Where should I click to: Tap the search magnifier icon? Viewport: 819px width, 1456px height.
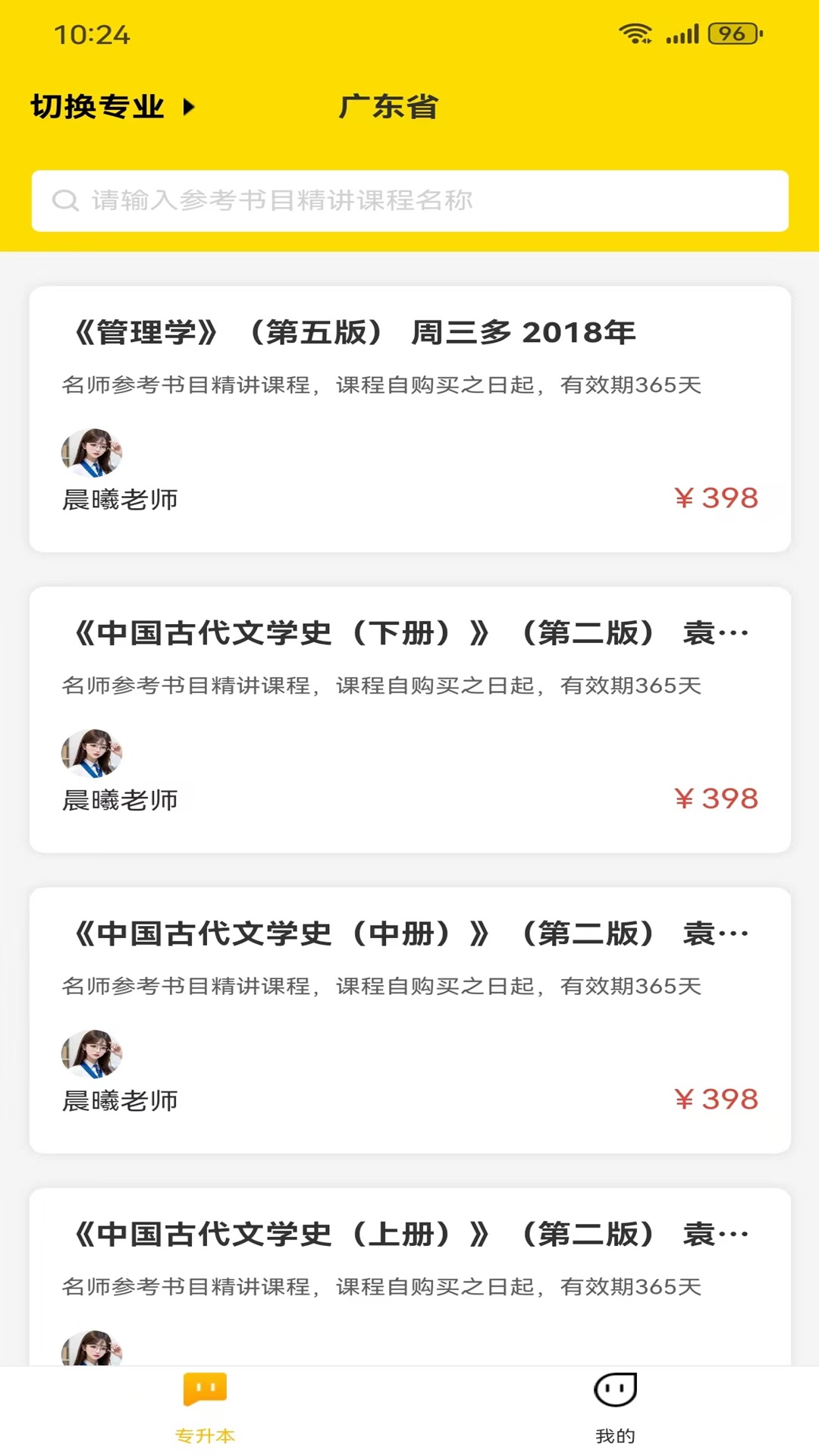[x=67, y=199]
